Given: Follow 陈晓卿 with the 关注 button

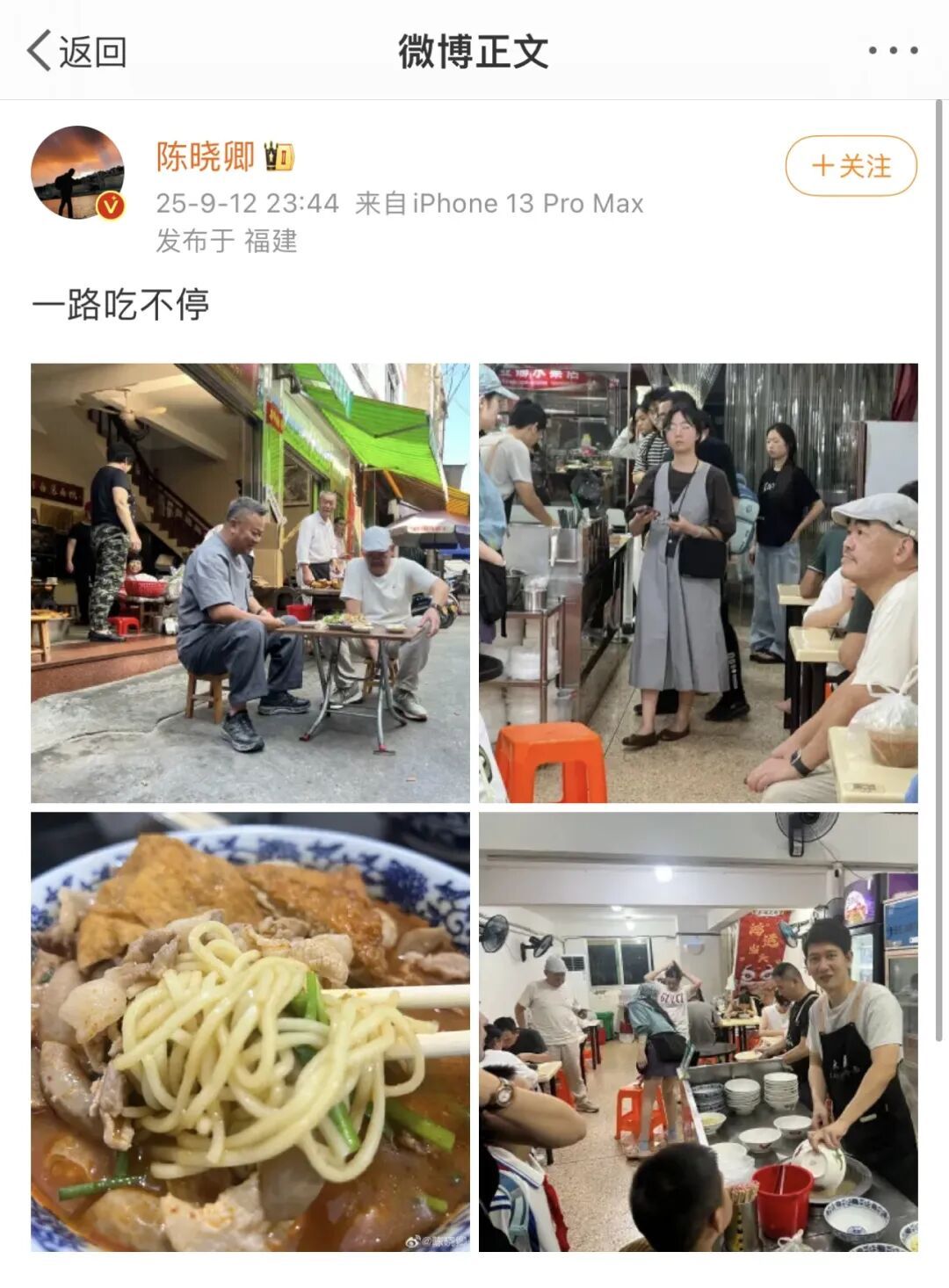Looking at the screenshot, I should (851, 166).
